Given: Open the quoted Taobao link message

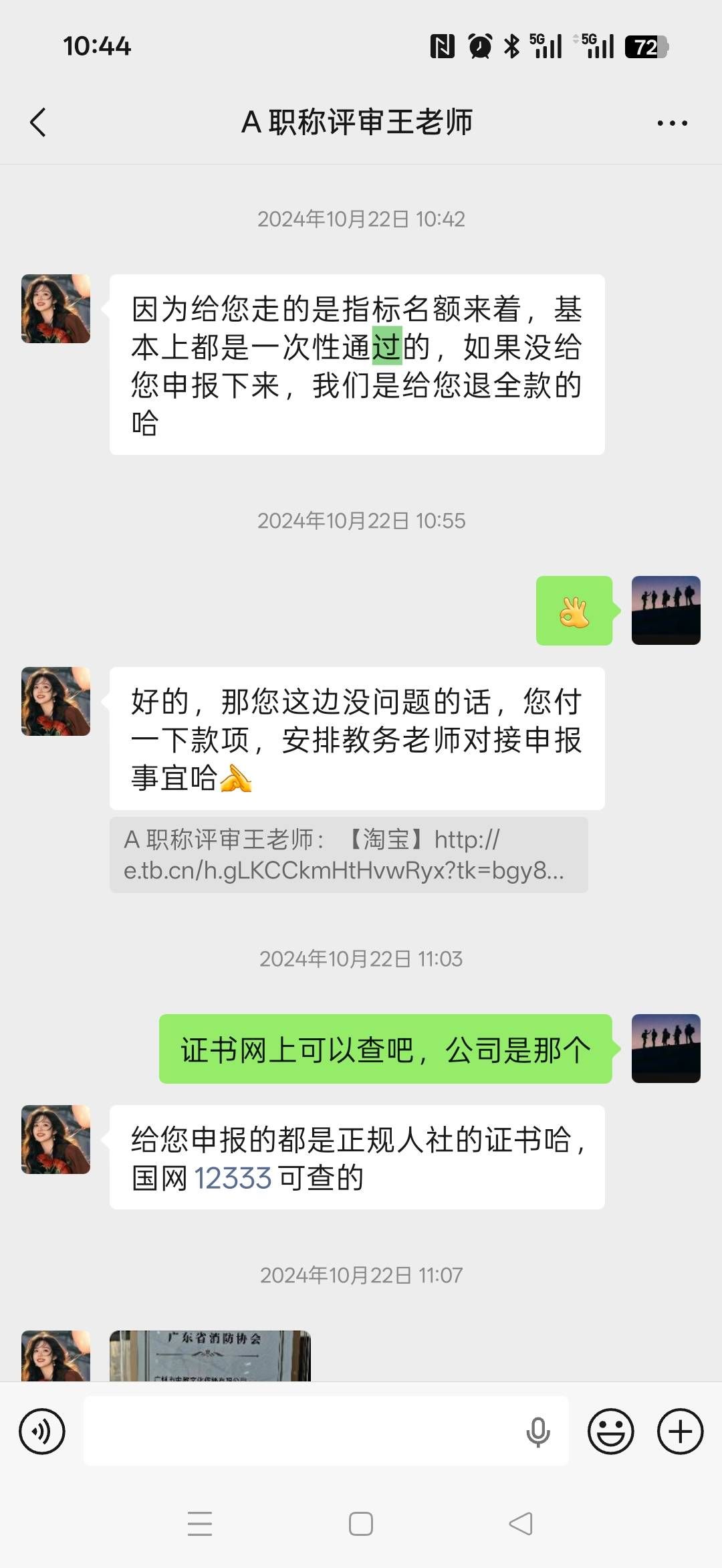Looking at the screenshot, I should pos(348,855).
